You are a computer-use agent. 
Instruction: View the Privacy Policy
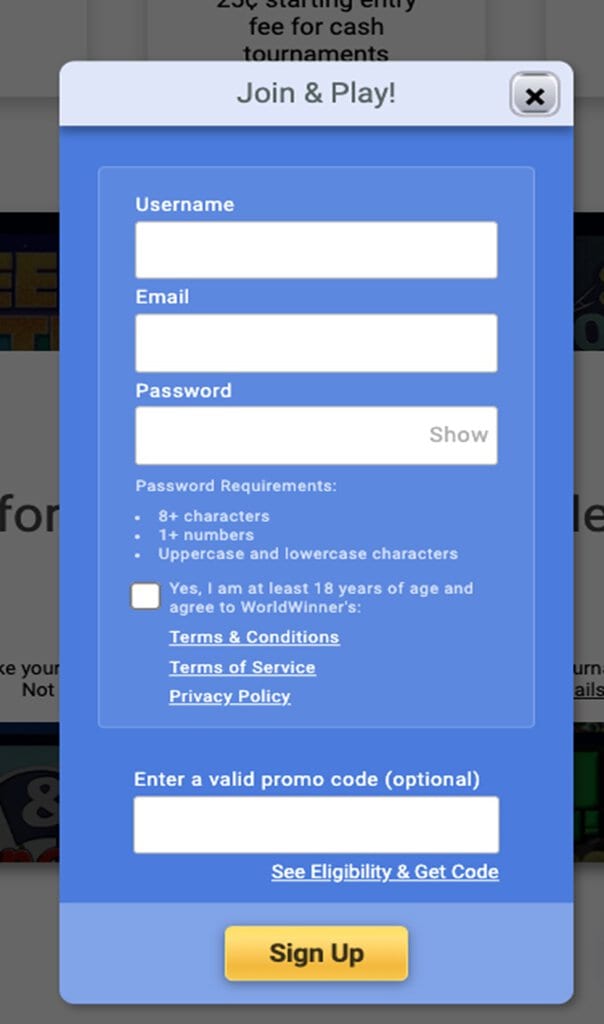tap(230, 696)
